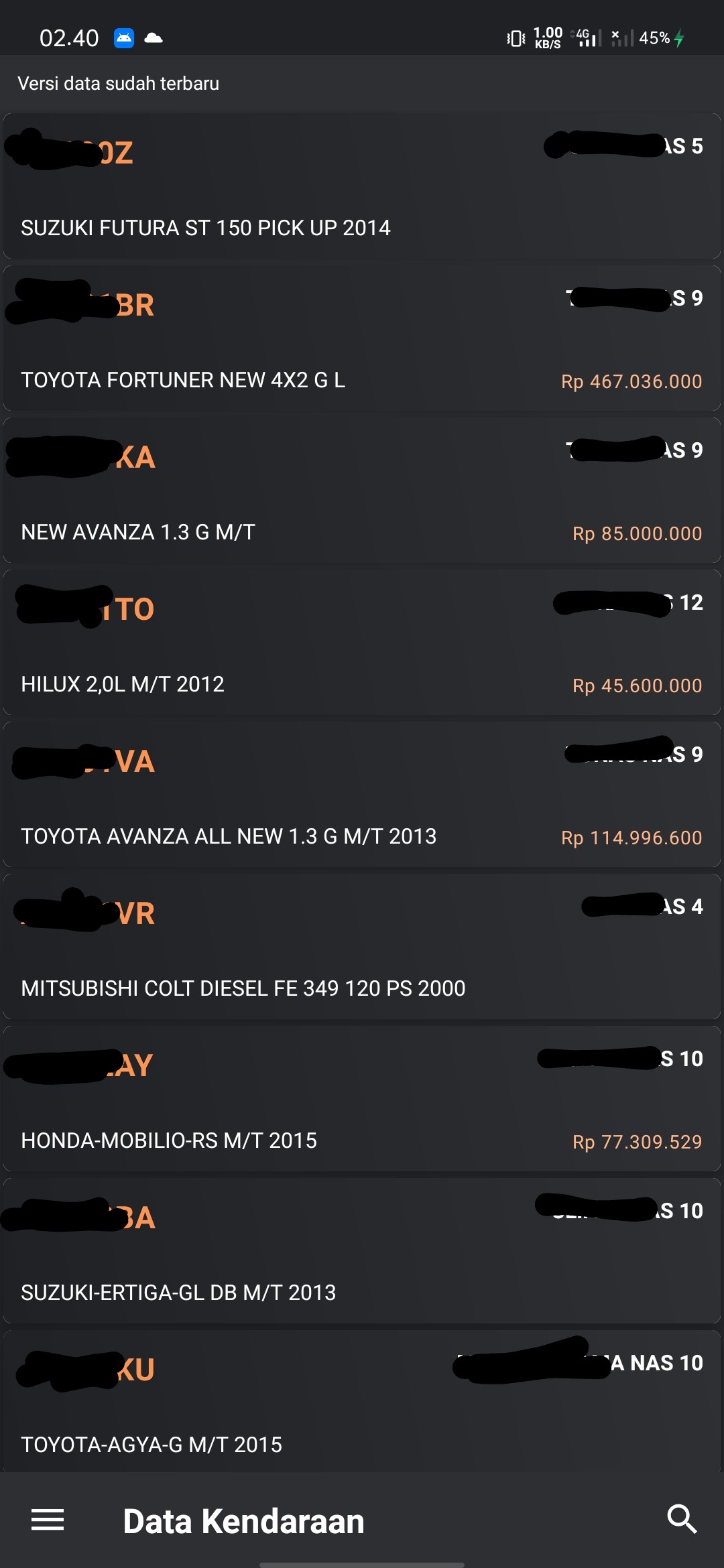
Task: Open the search icon in the bottom bar
Action: tap(682, 1520)
